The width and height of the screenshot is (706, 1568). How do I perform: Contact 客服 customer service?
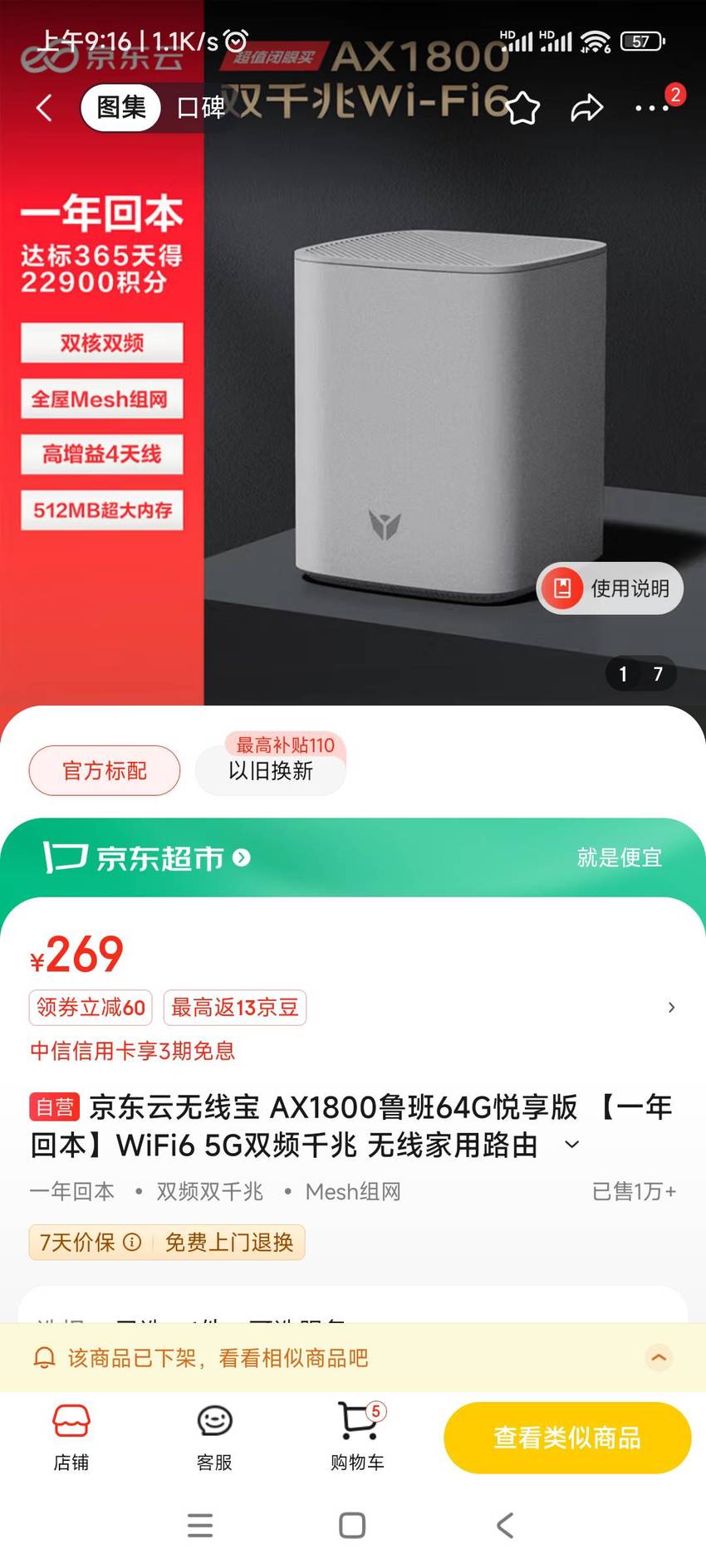click(214, 1437)
